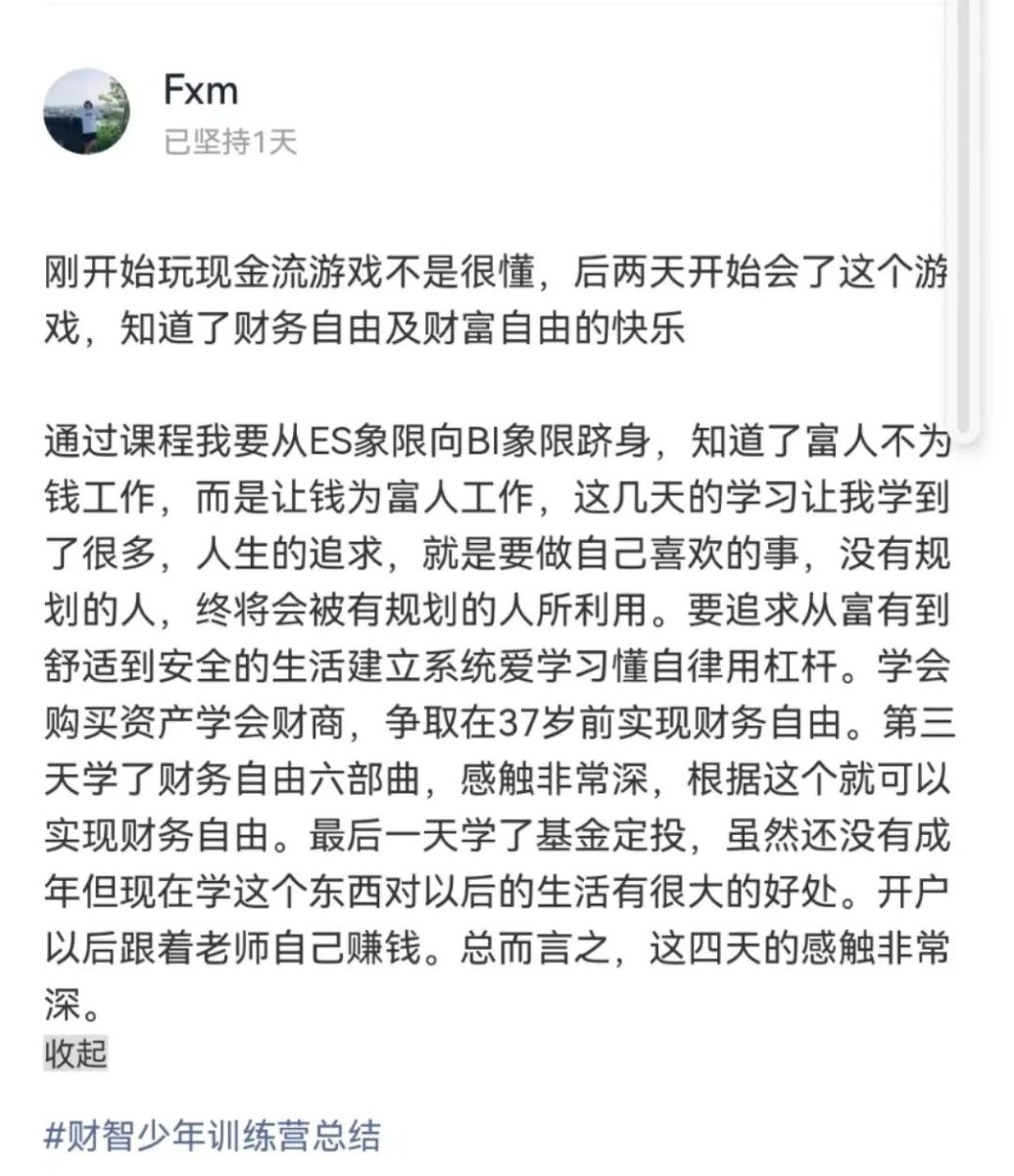Open the #财智少年训练营总结 hashtag
Image resolution: width=1014 pixels, height=1176 pixels.
tap(213, 1136)
